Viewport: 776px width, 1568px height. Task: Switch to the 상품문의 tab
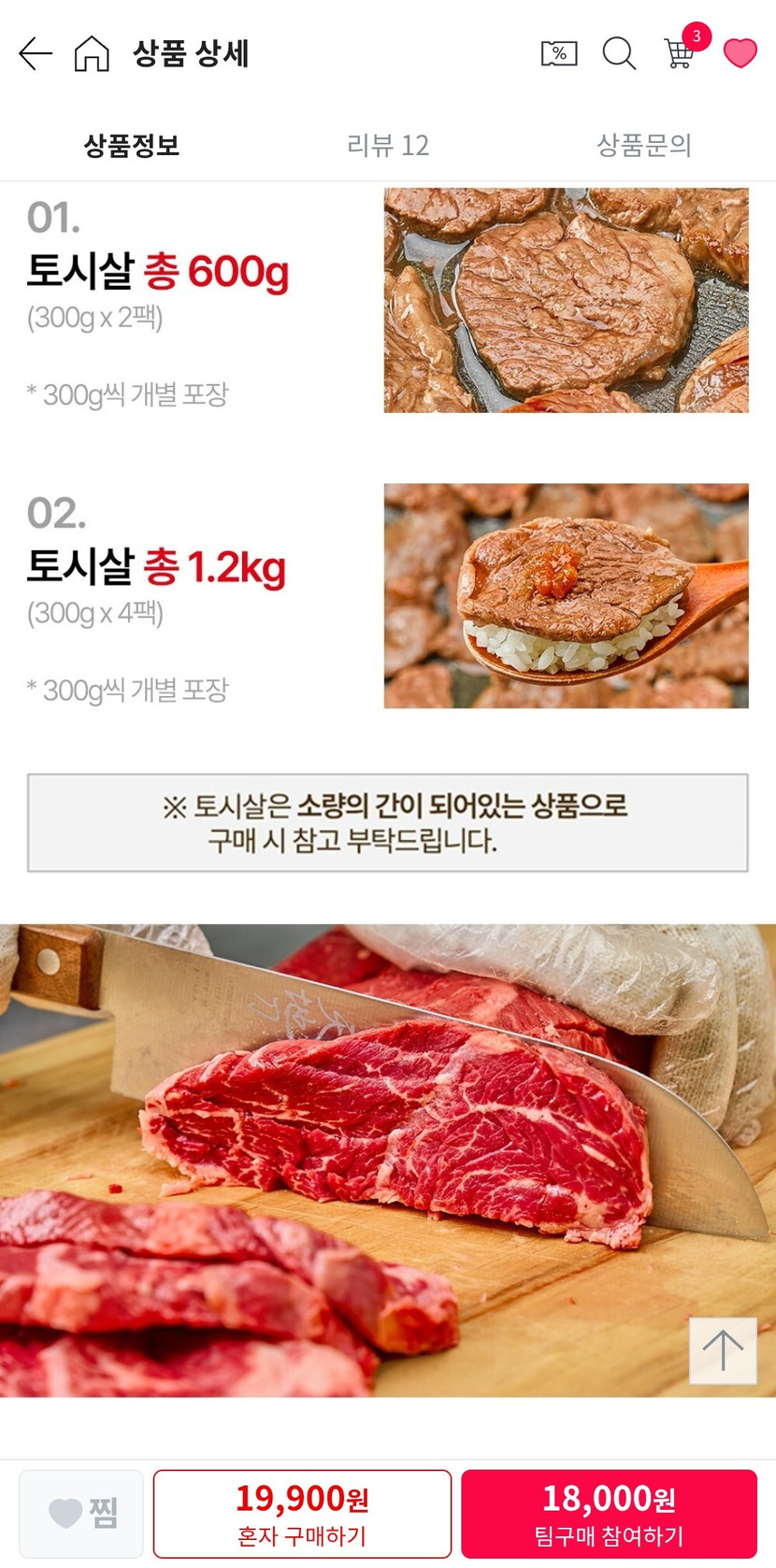pos(644,146)
